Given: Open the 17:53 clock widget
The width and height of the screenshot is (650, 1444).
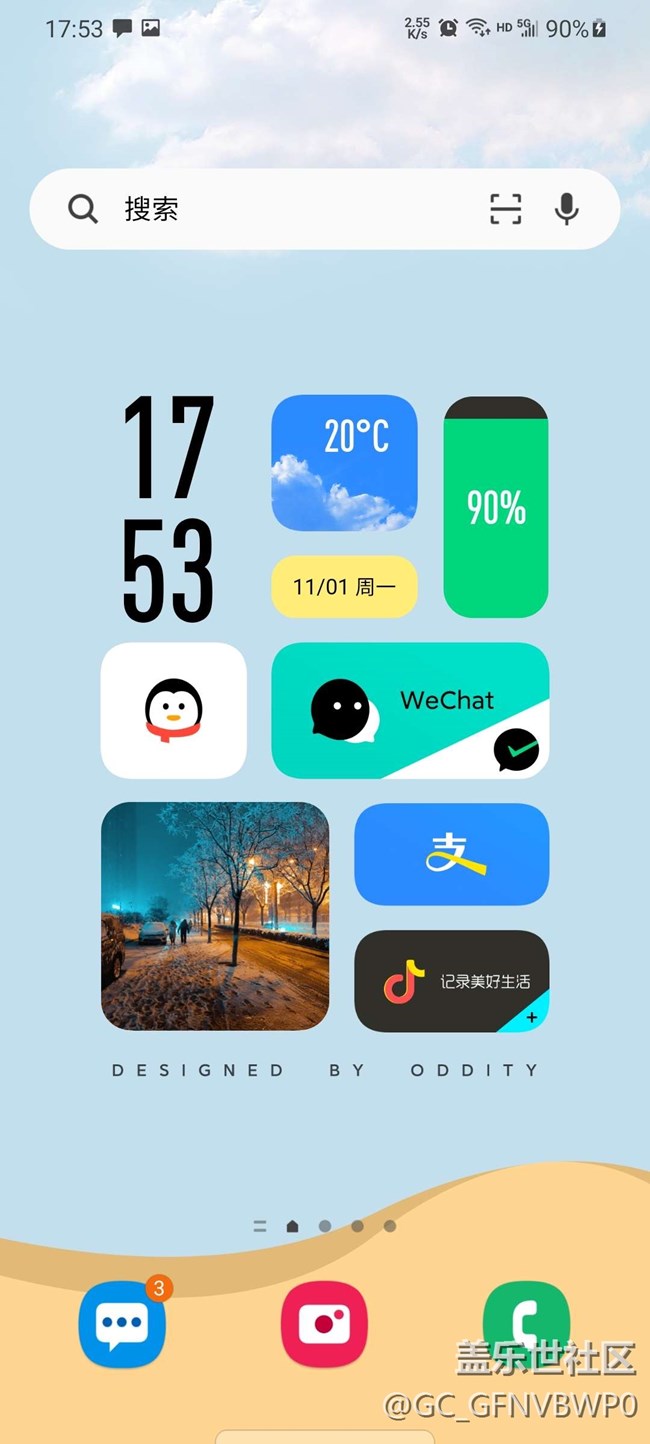Looking at the screenshot, I should [168, 508].
